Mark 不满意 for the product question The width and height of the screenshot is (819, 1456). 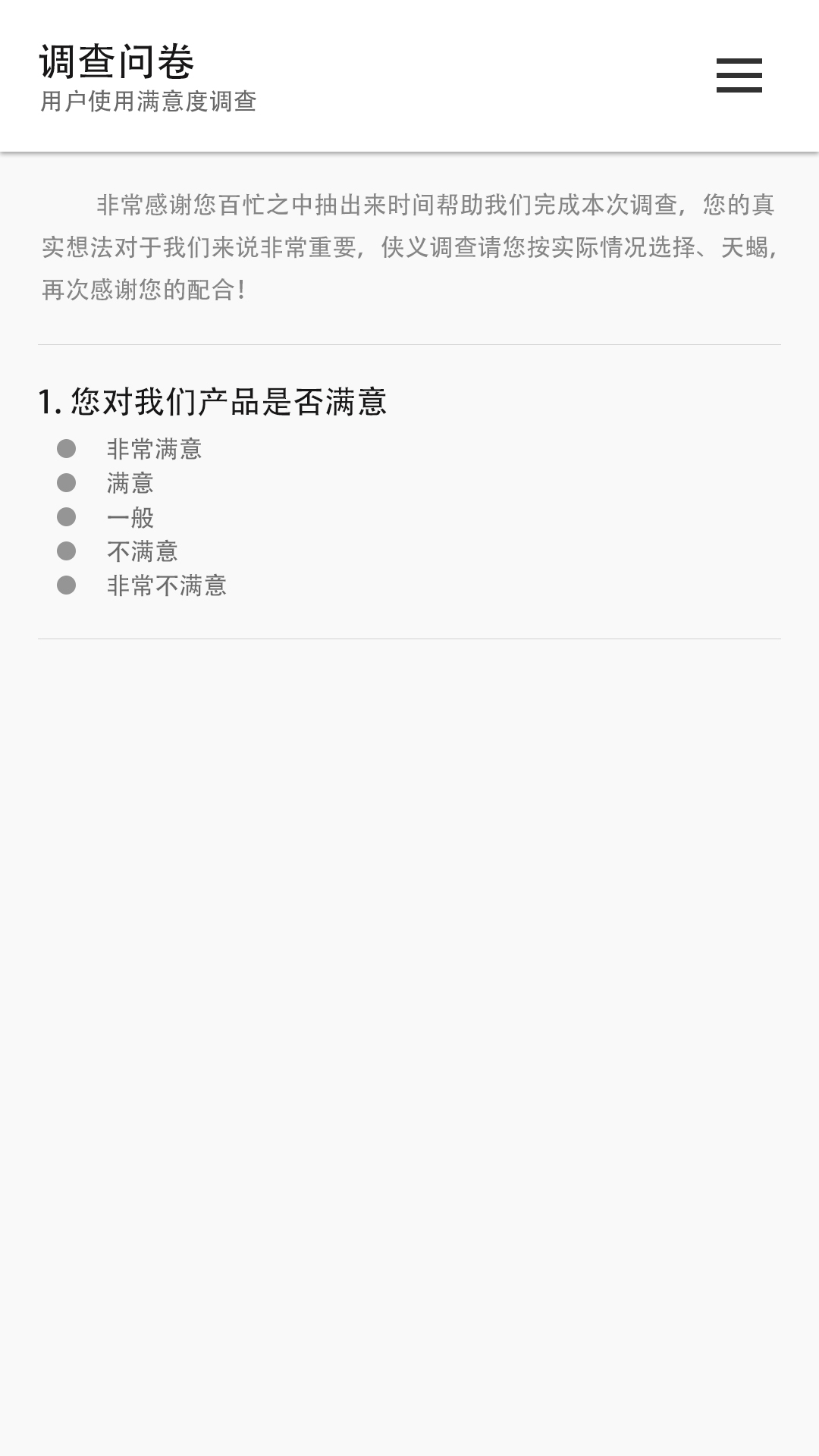pyautogui.click(x=67, y=551)
